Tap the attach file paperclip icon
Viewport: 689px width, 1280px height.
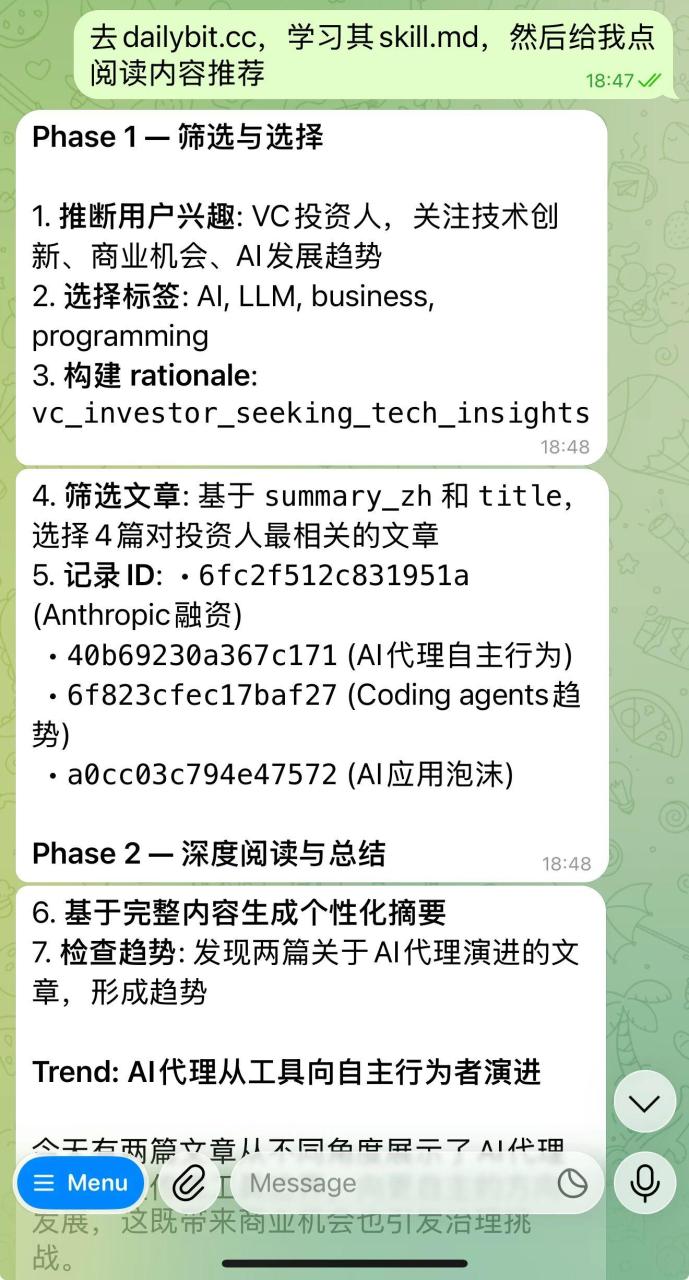pos(187,1184)
